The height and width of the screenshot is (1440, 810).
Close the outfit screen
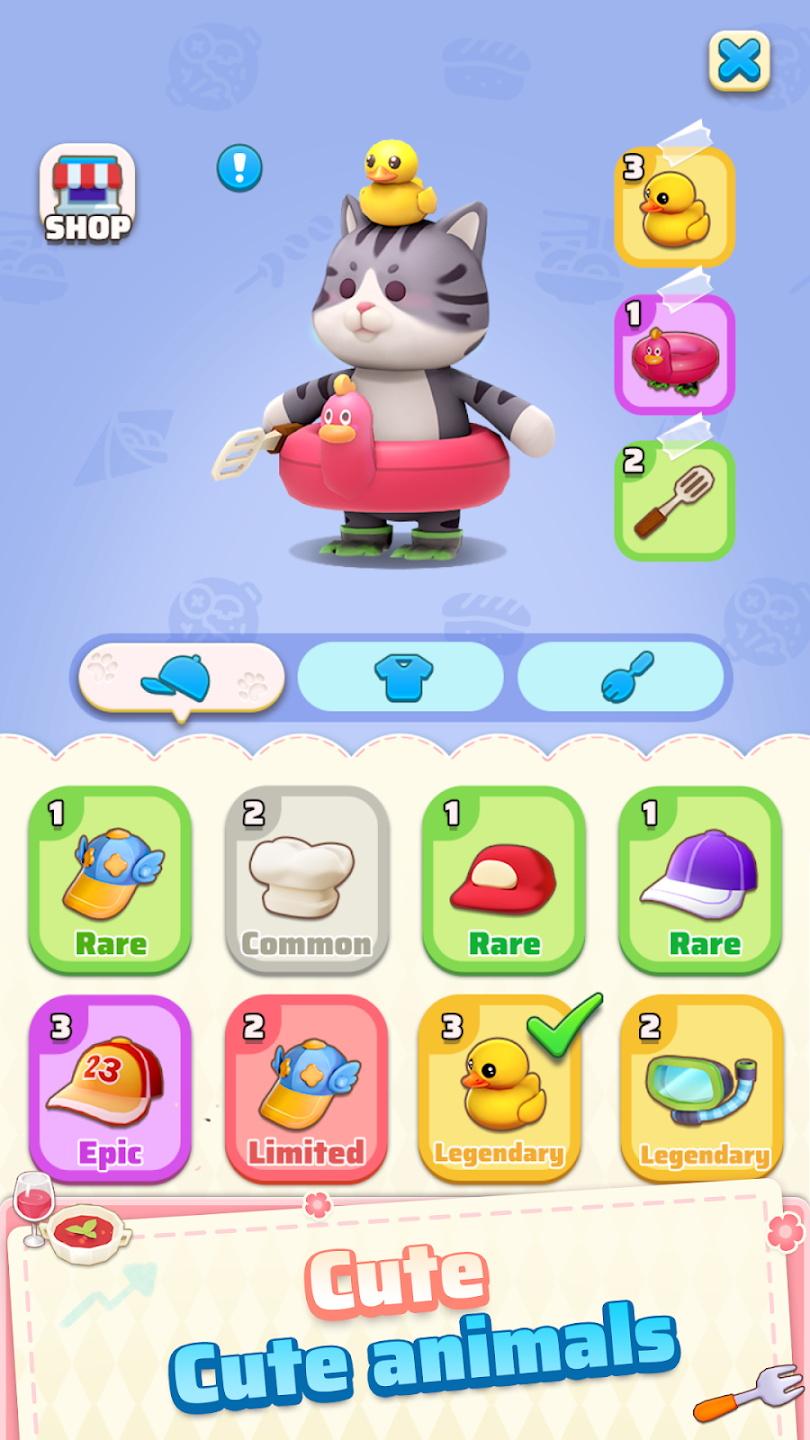(x=739, y=61)
